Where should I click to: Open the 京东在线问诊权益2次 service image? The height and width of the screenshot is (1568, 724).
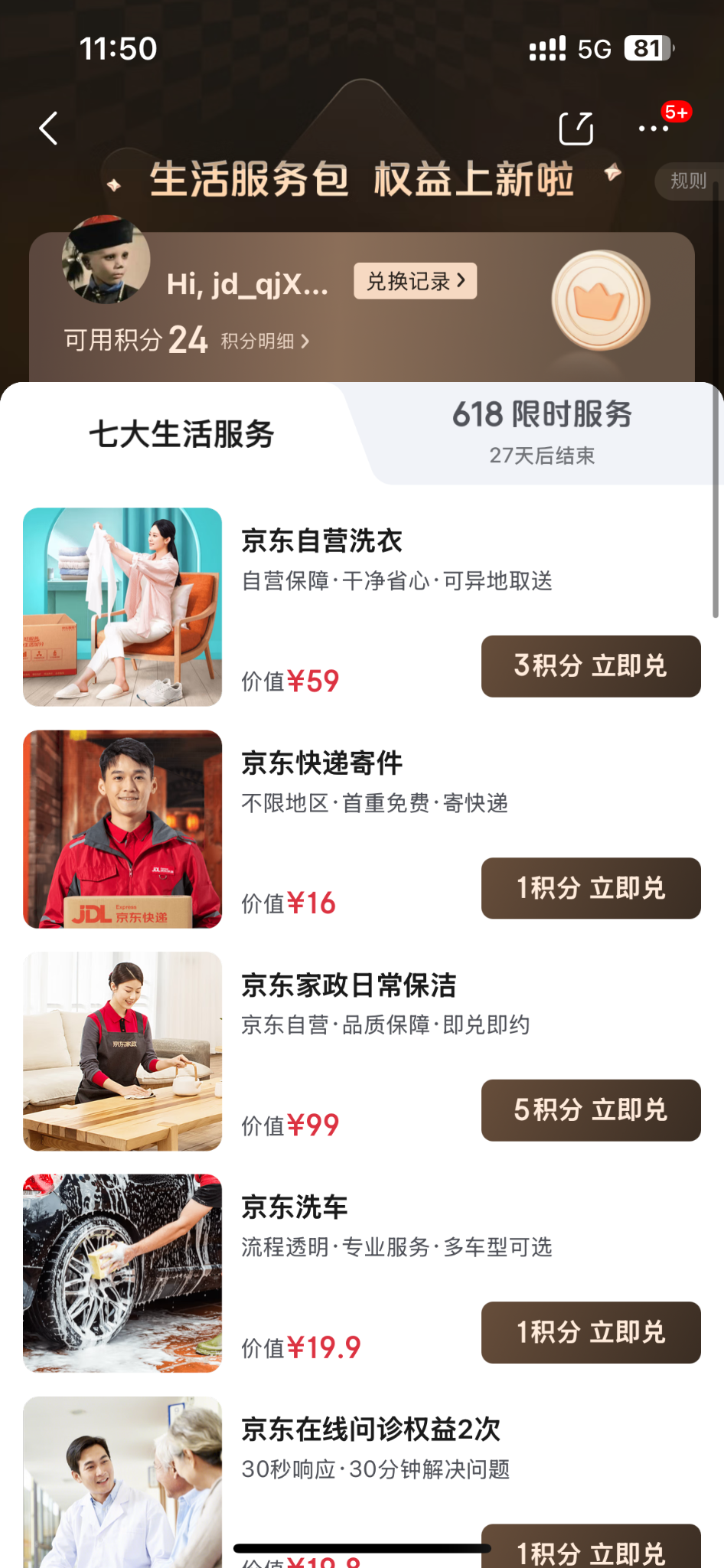pos(122,1481)
